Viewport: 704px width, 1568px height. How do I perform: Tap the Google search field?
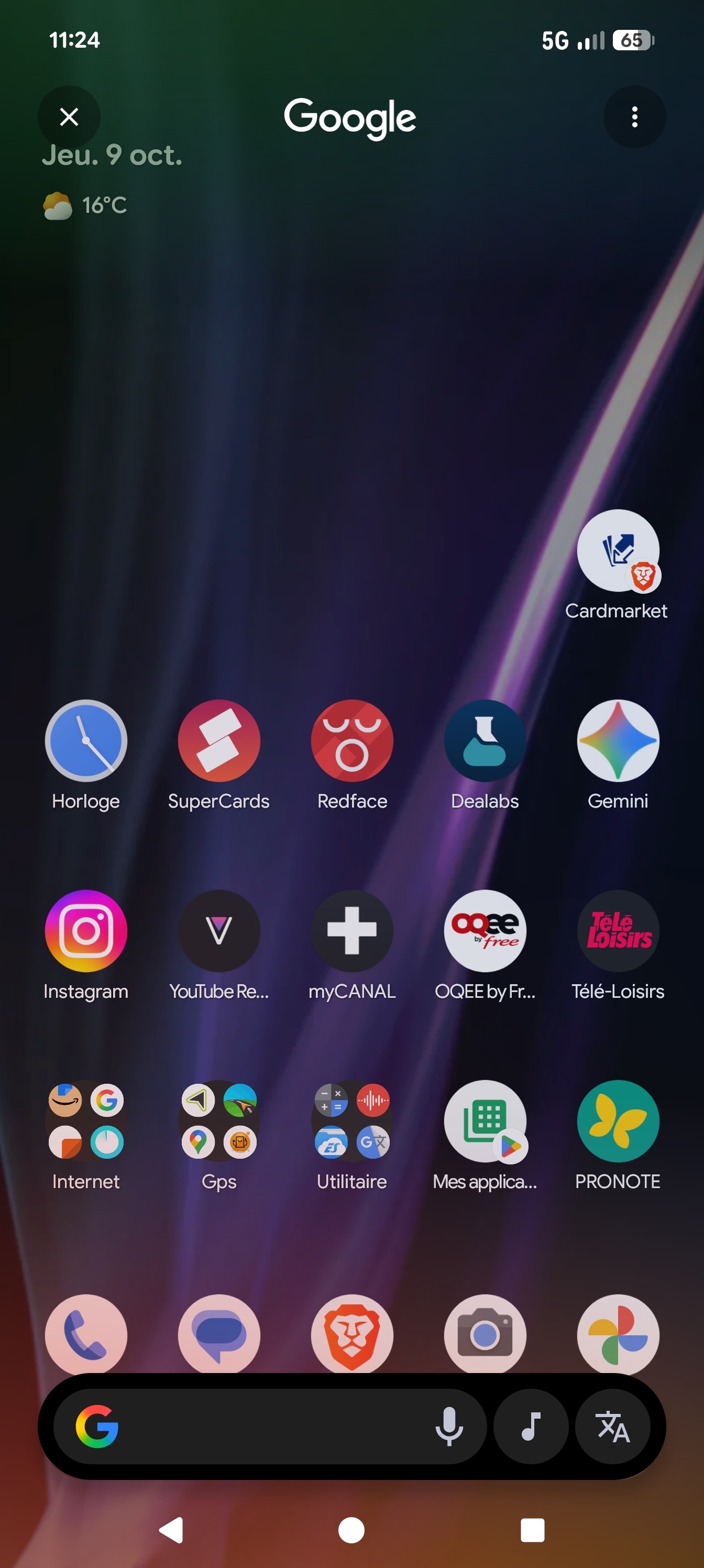pyautogui.click(x=268, y=1426)
